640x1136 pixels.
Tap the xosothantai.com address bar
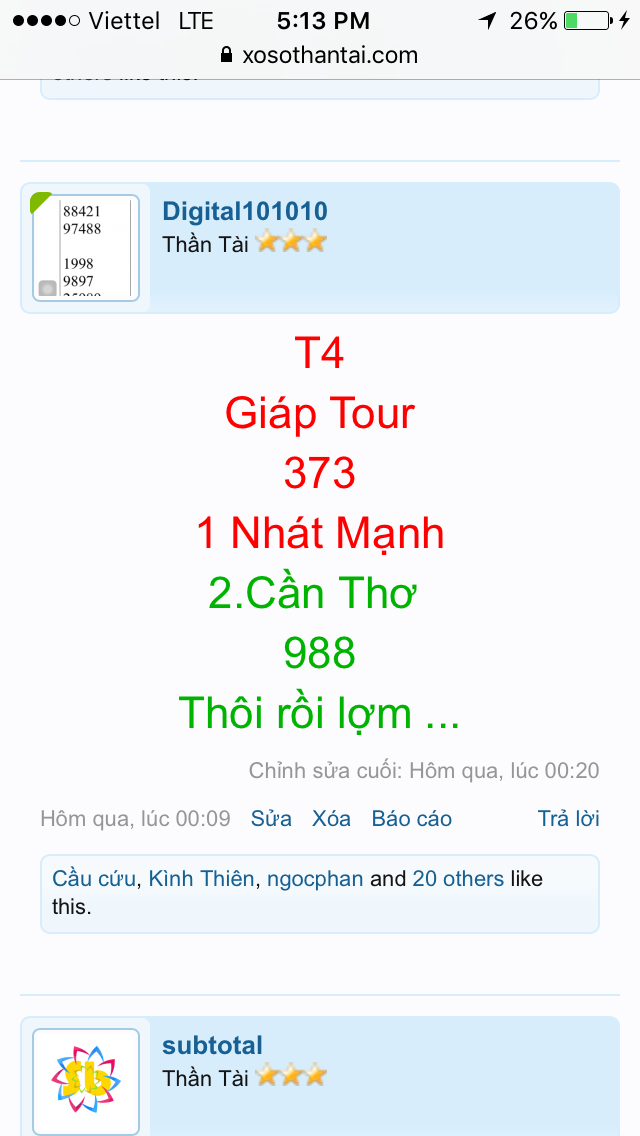coord(320,55)
